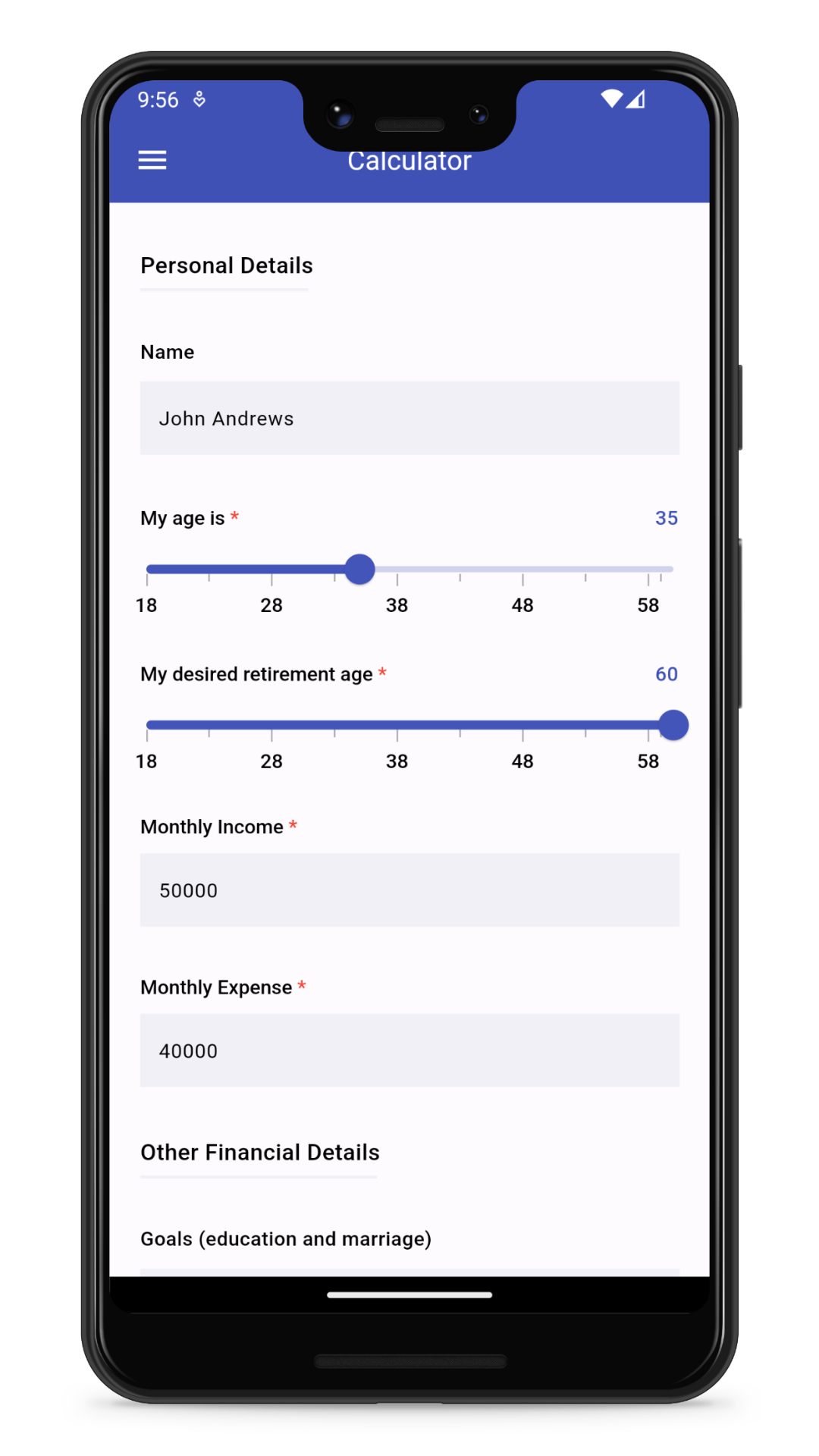Tap the Name field with John Andrews
Viewport: 819px width, 1456px height.
[x=409, y=418]
